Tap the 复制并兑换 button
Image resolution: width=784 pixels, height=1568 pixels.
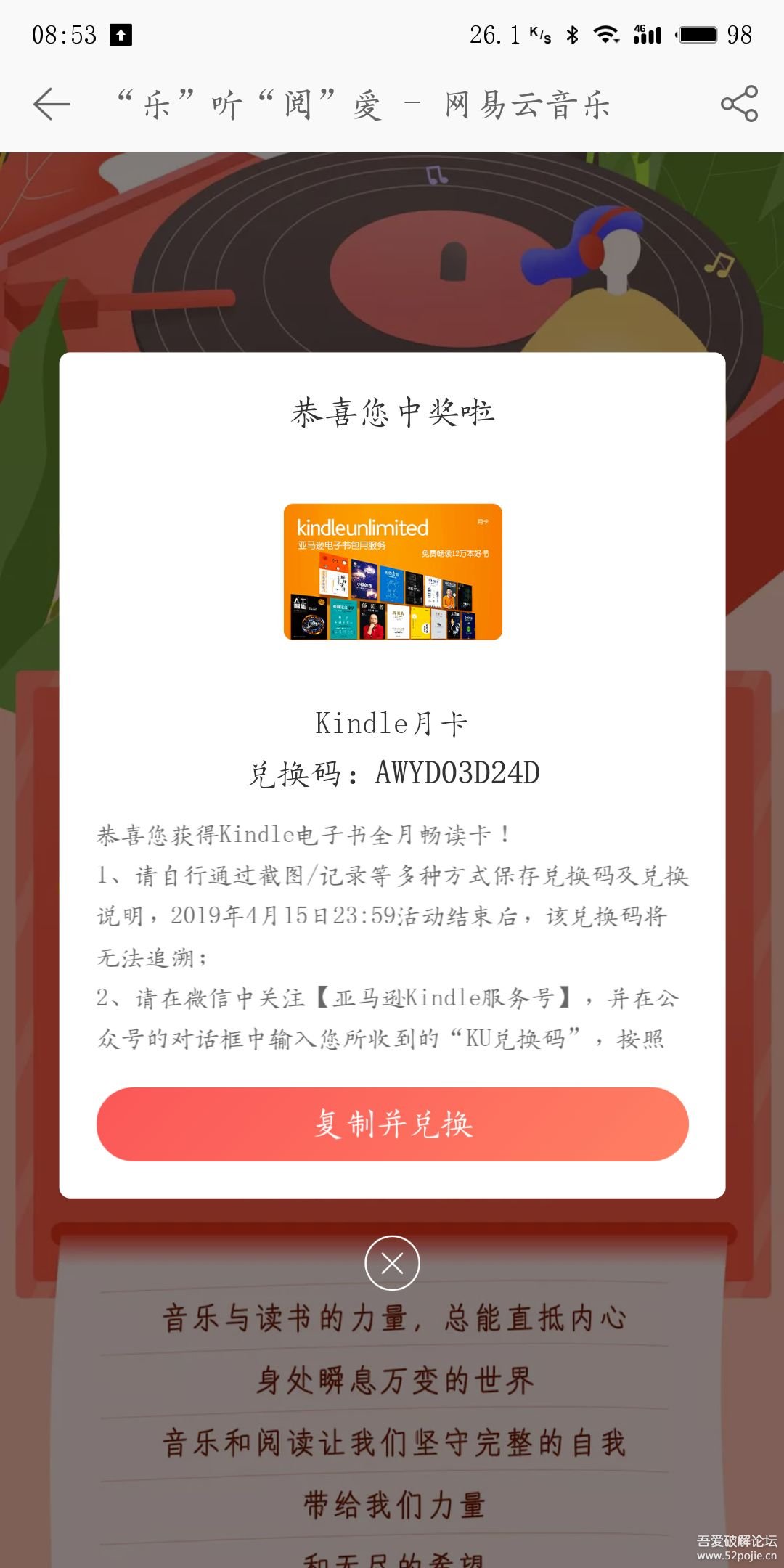(x=392, y=1124)
